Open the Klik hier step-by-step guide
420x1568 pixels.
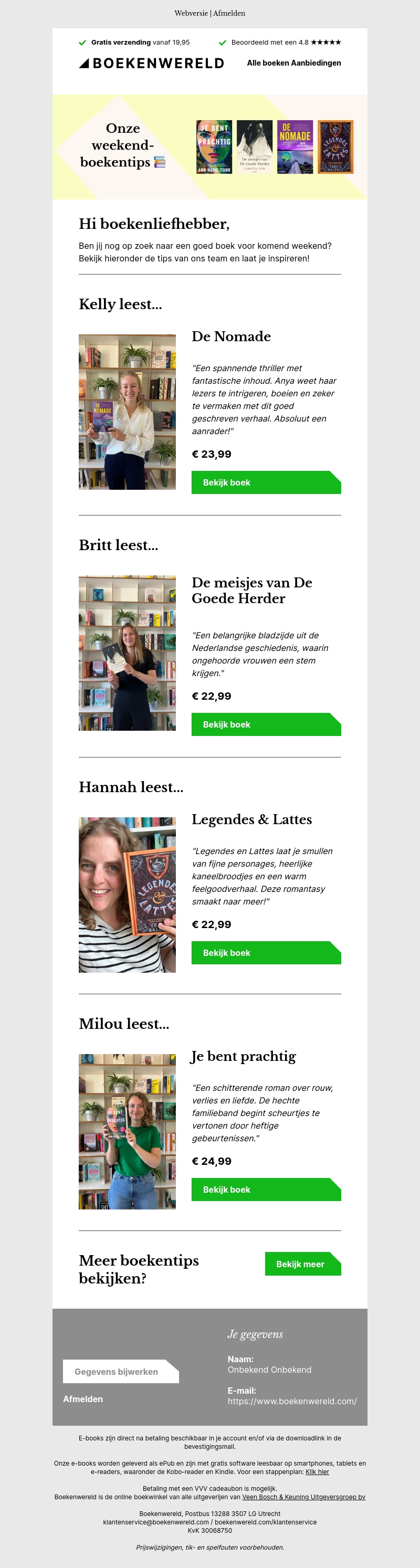point(317,1472)
